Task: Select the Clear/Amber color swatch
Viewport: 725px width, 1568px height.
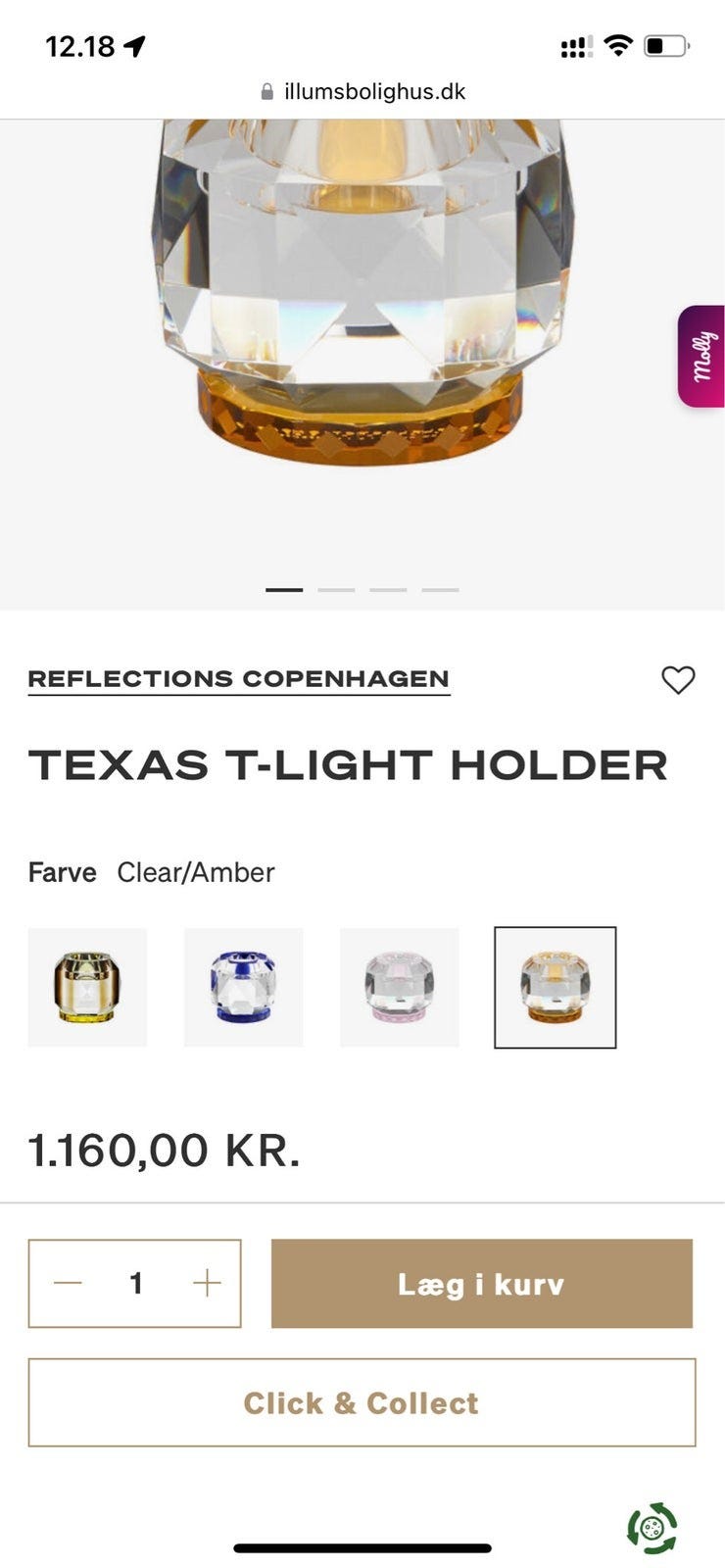Action: tap(555, 987)
